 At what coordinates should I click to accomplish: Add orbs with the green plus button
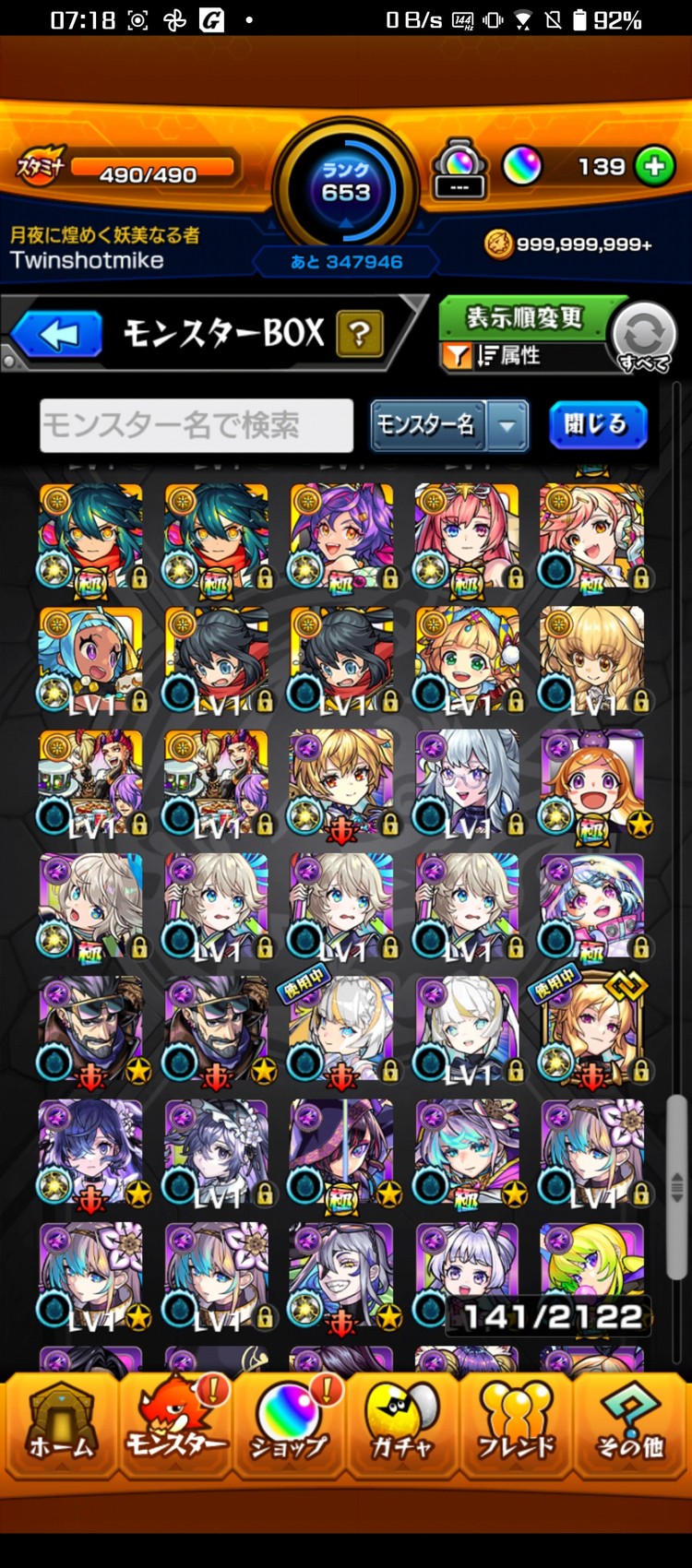click(654, 167)
